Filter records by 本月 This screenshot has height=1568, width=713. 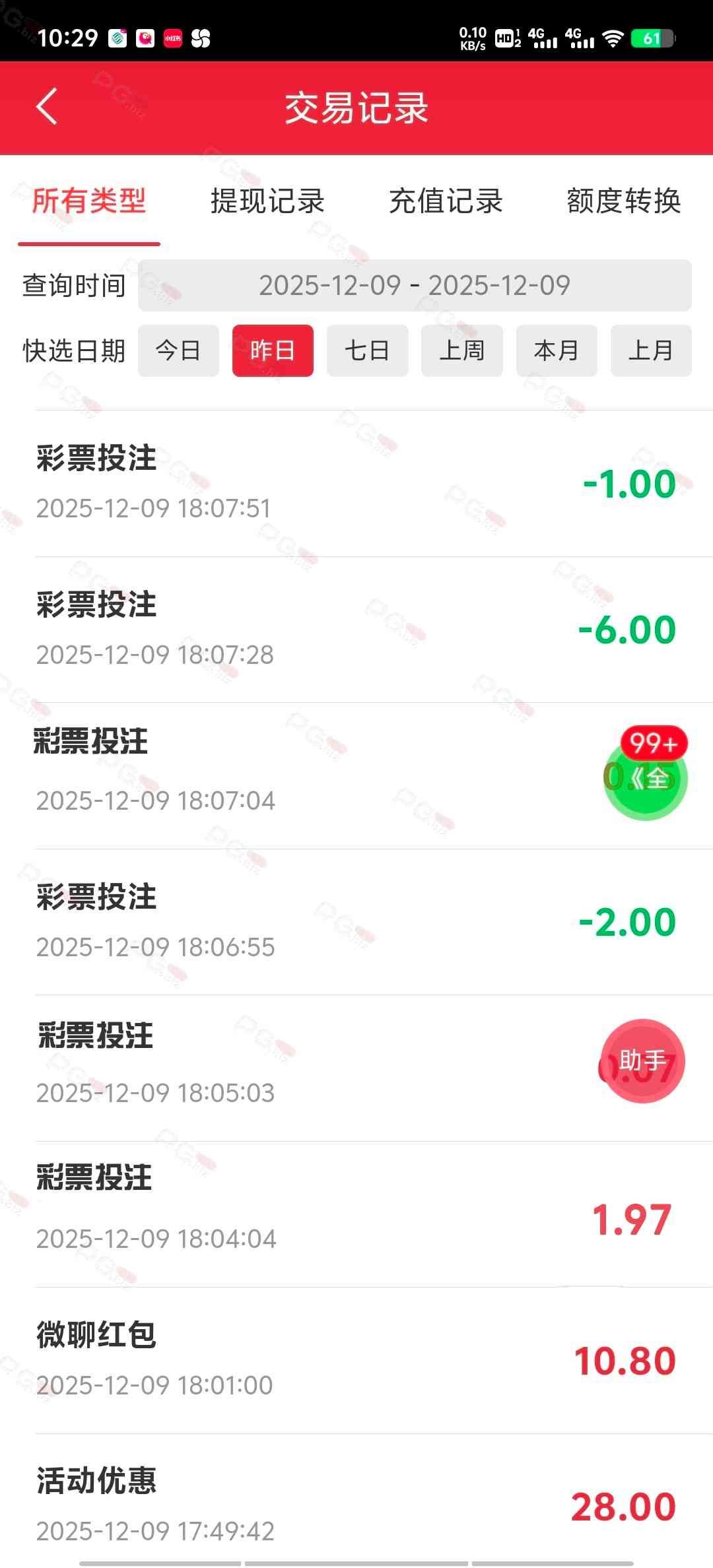click(x=557, y=350)
